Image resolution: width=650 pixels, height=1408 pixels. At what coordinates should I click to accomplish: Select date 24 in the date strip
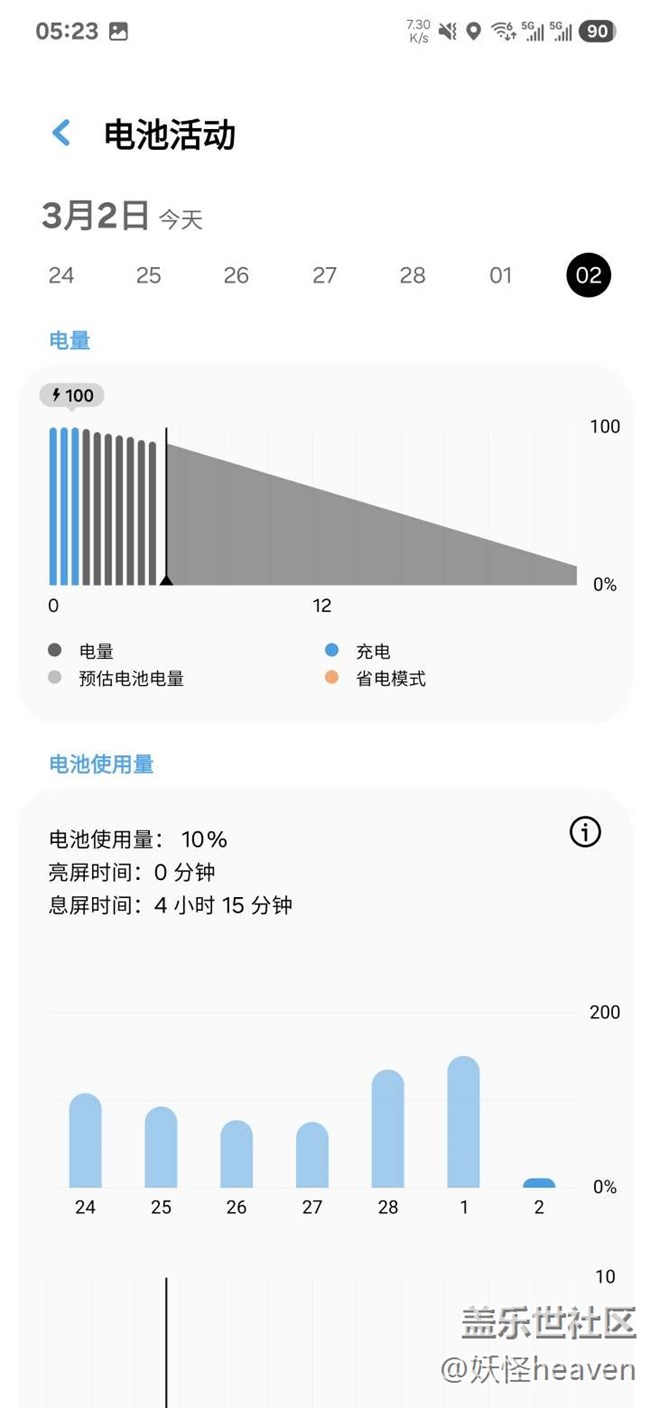tap(61, 275)
